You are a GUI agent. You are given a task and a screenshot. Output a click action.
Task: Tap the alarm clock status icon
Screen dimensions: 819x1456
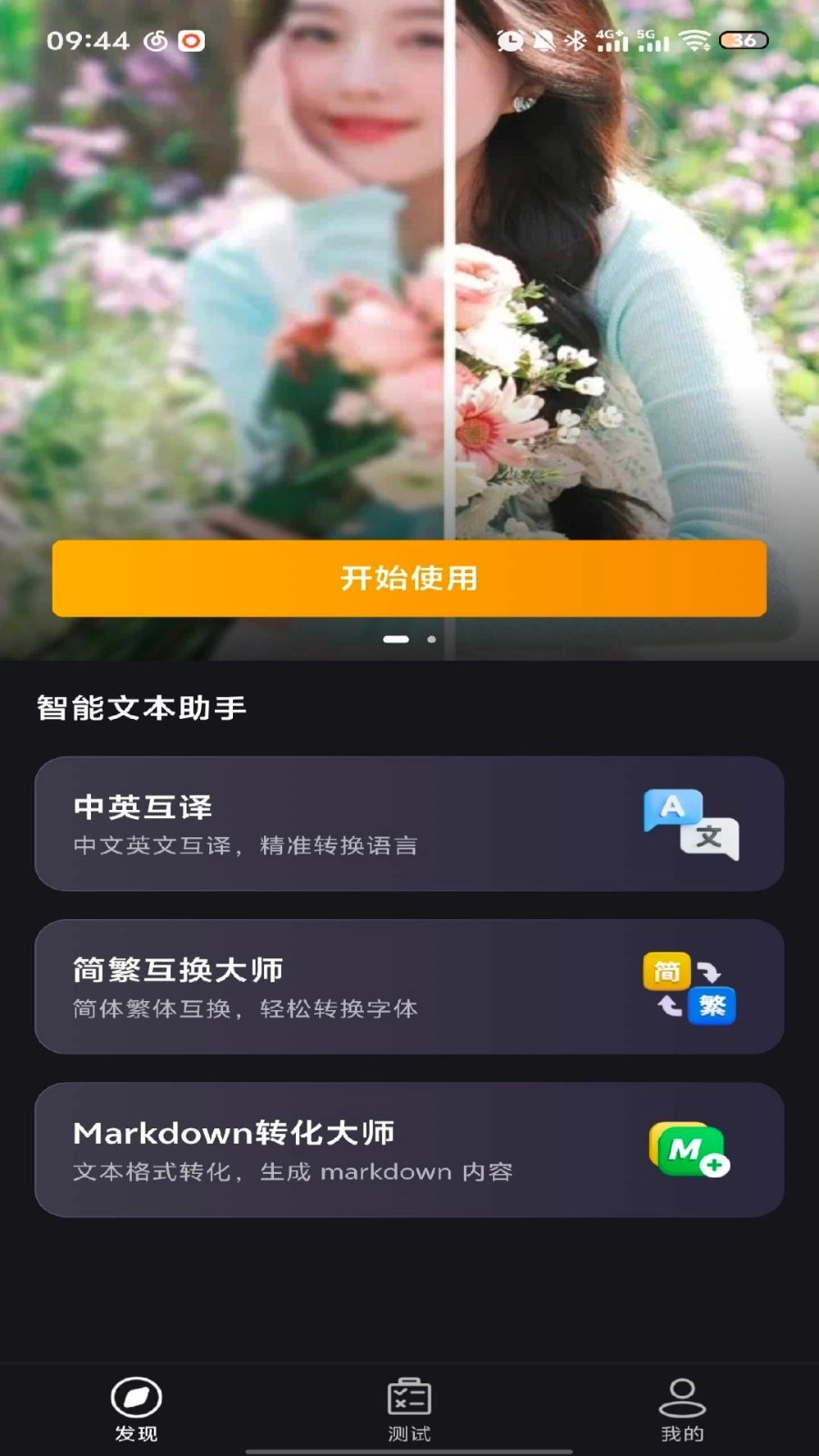tap(510, 40)
